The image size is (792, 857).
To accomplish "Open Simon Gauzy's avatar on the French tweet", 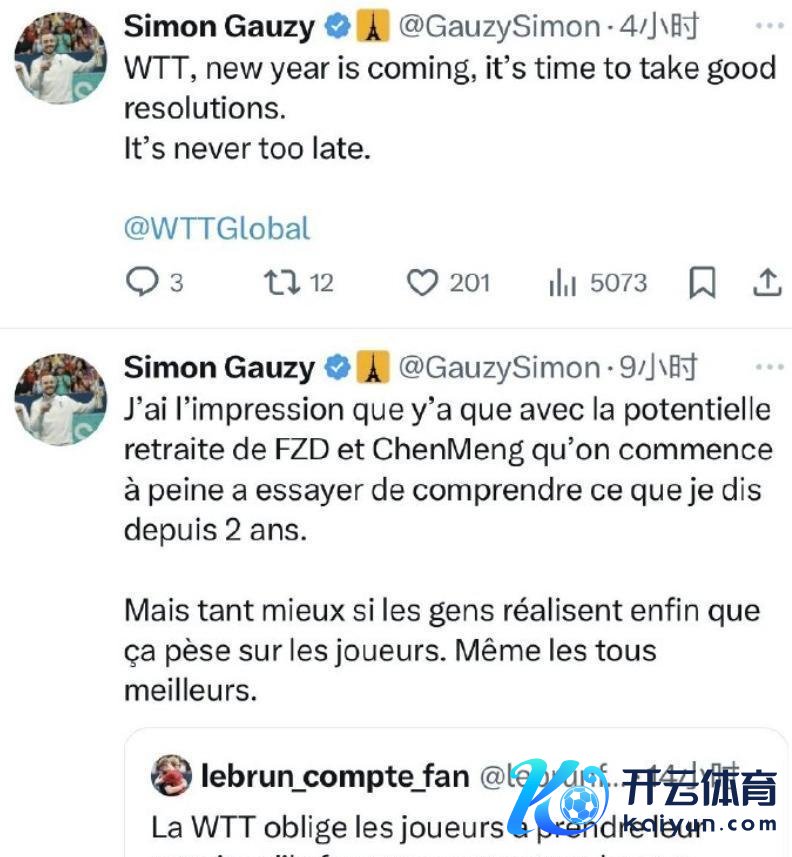I will pos(60,399).
